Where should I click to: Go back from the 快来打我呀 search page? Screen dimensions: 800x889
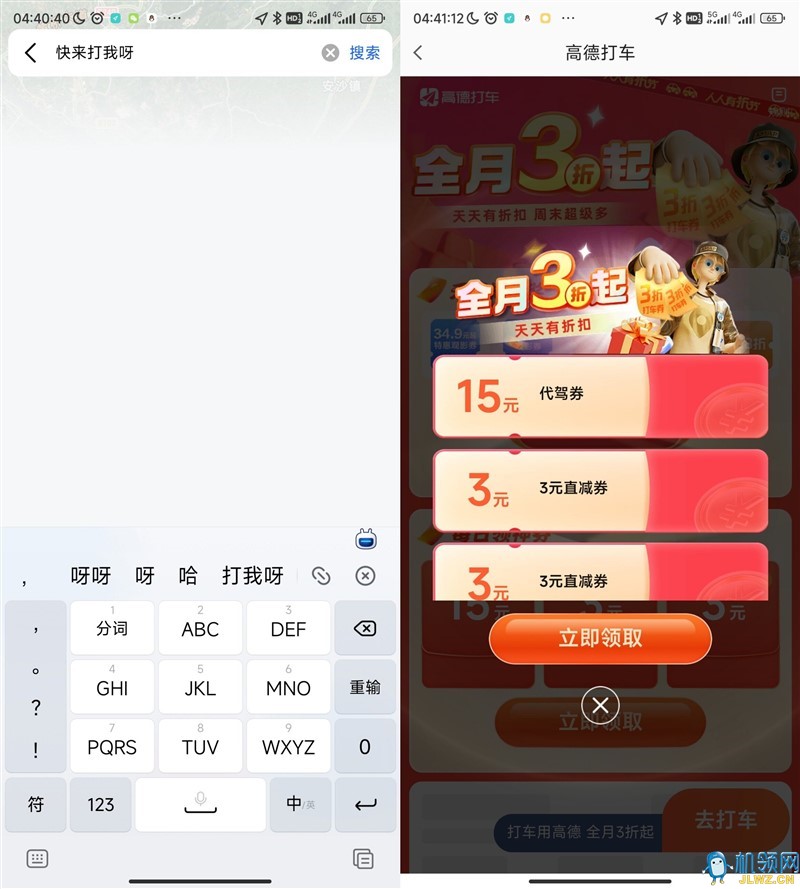[31, 53]
